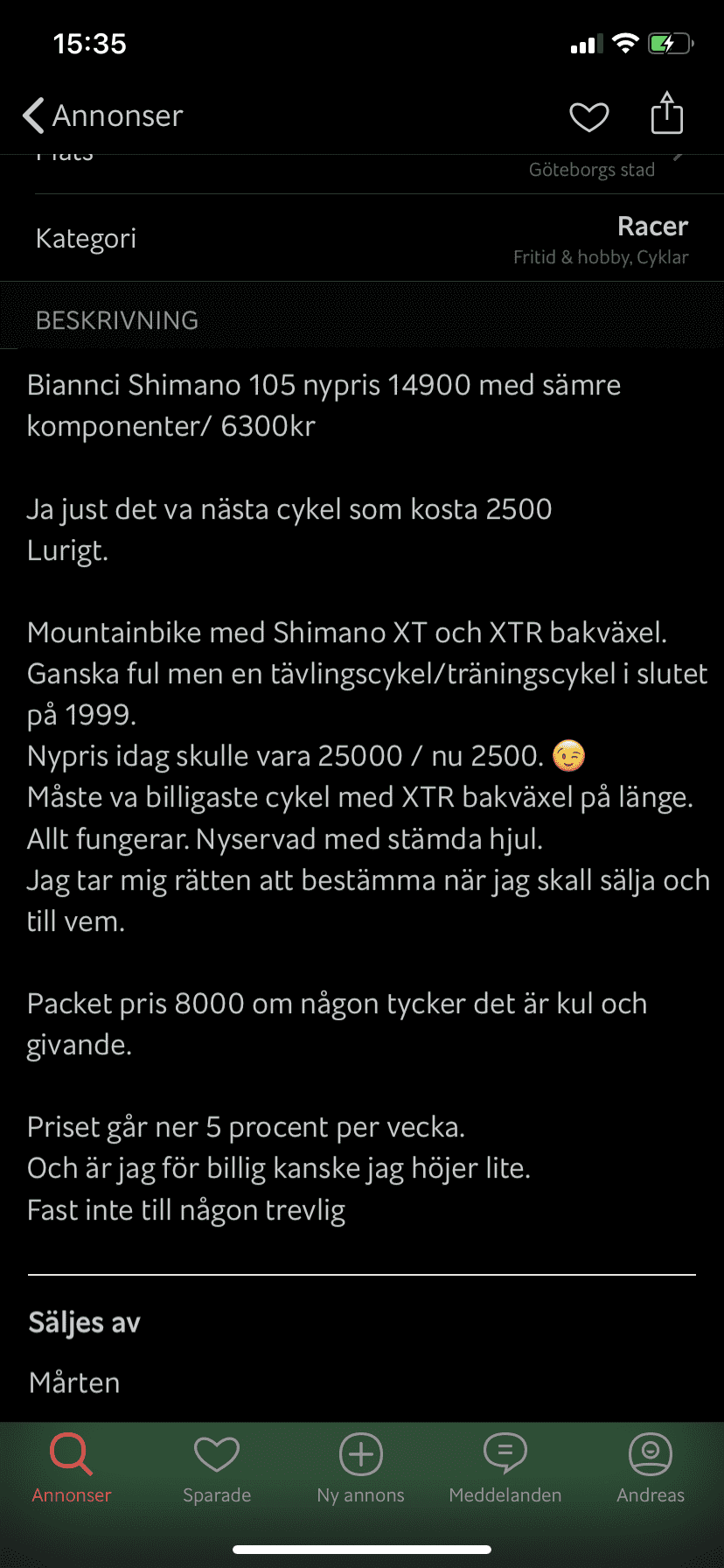Image resolution: width=724 pixels, height=1568 pixels.
Task: Go back to Annonser list
Action: click(x=102, y=115)
